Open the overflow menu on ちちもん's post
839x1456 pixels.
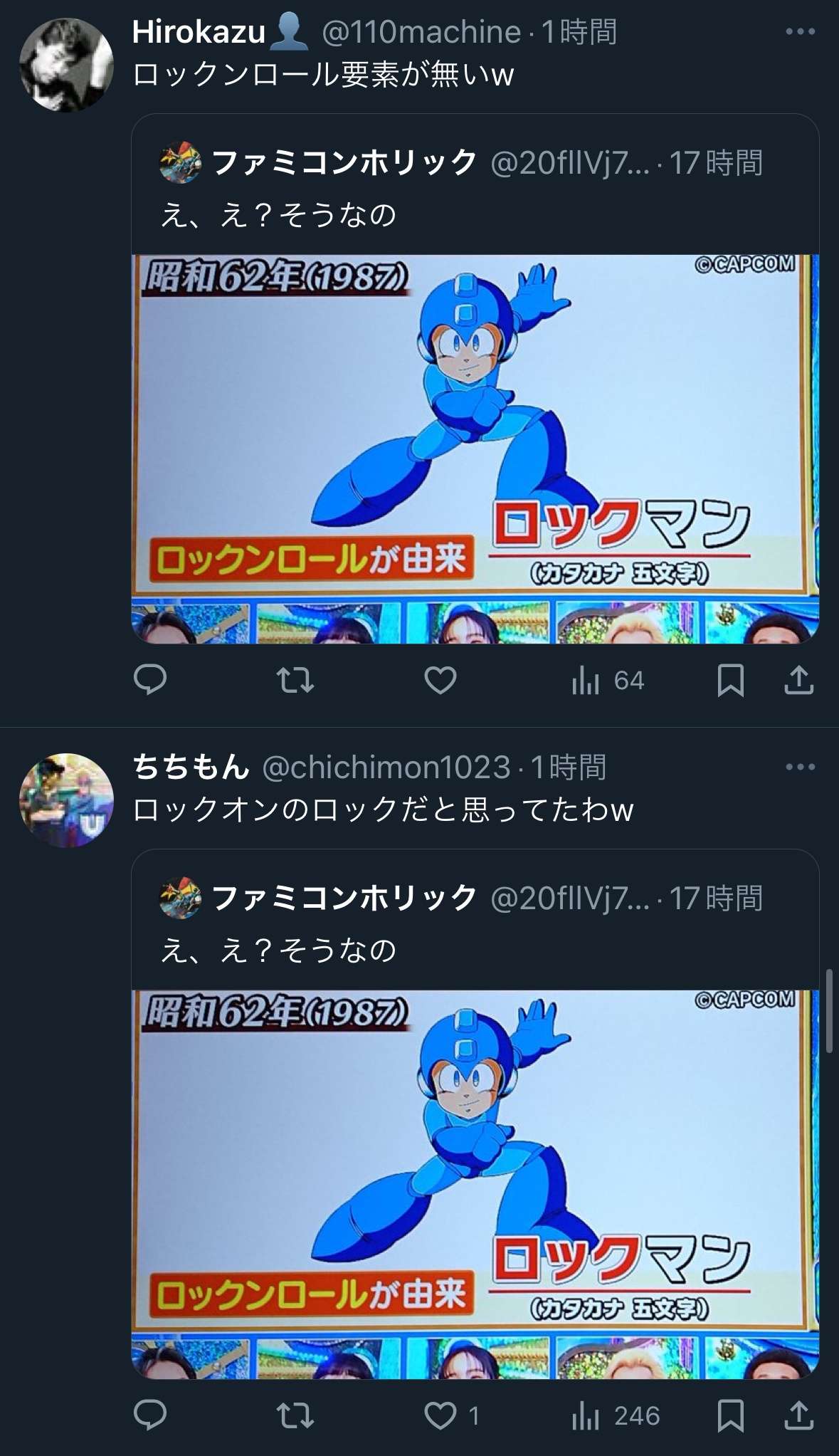coord(800,768)
